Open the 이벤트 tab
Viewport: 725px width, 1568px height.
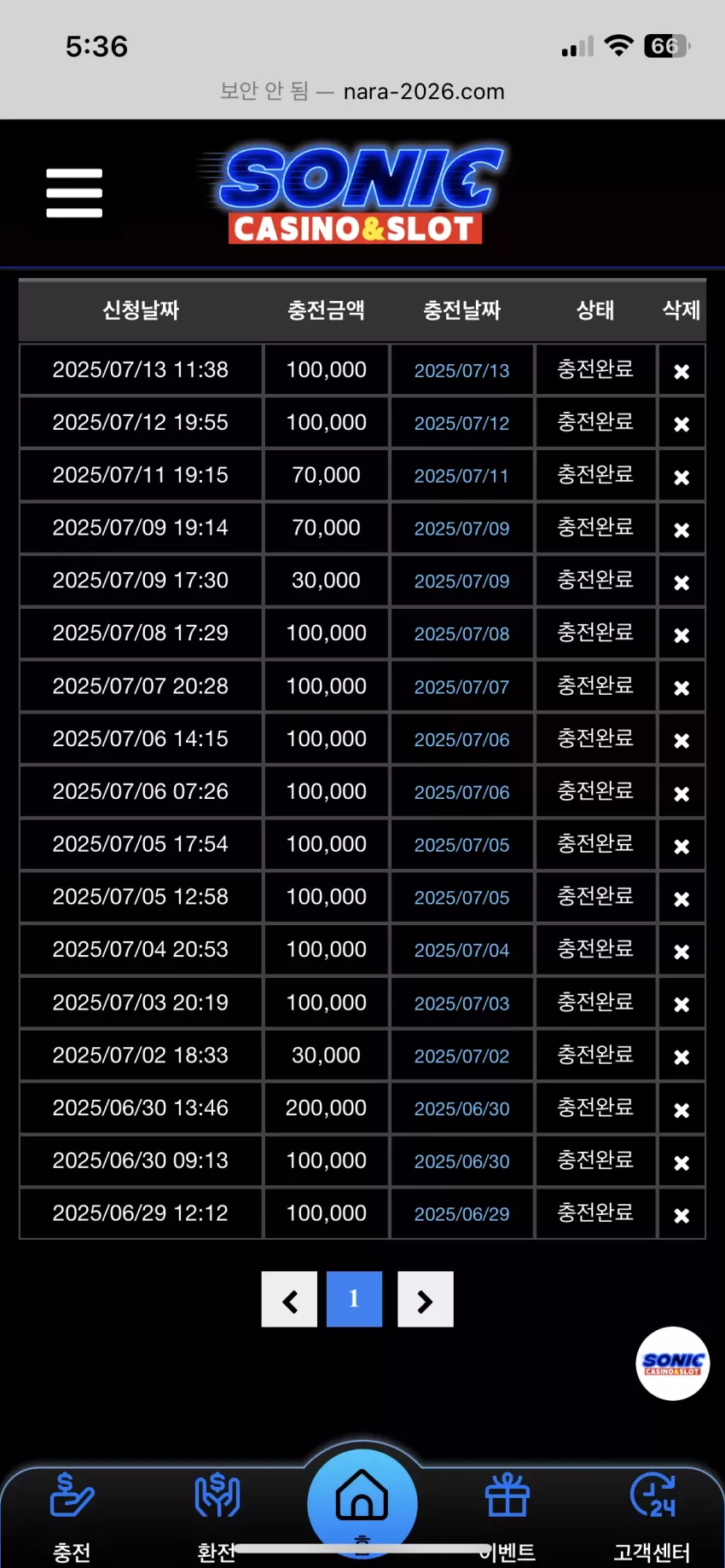[x=507, y=1517]
